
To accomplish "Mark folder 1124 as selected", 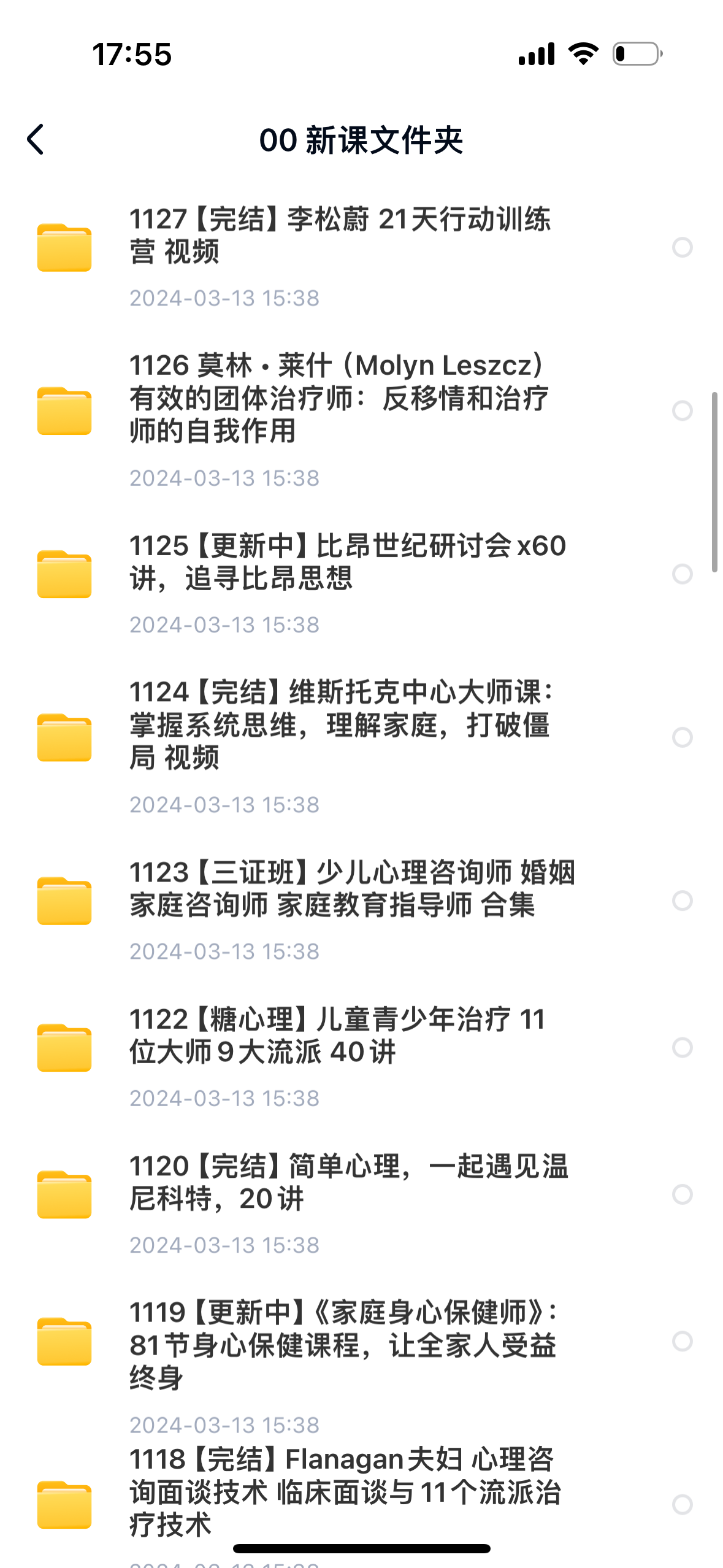I will [682, 737].
